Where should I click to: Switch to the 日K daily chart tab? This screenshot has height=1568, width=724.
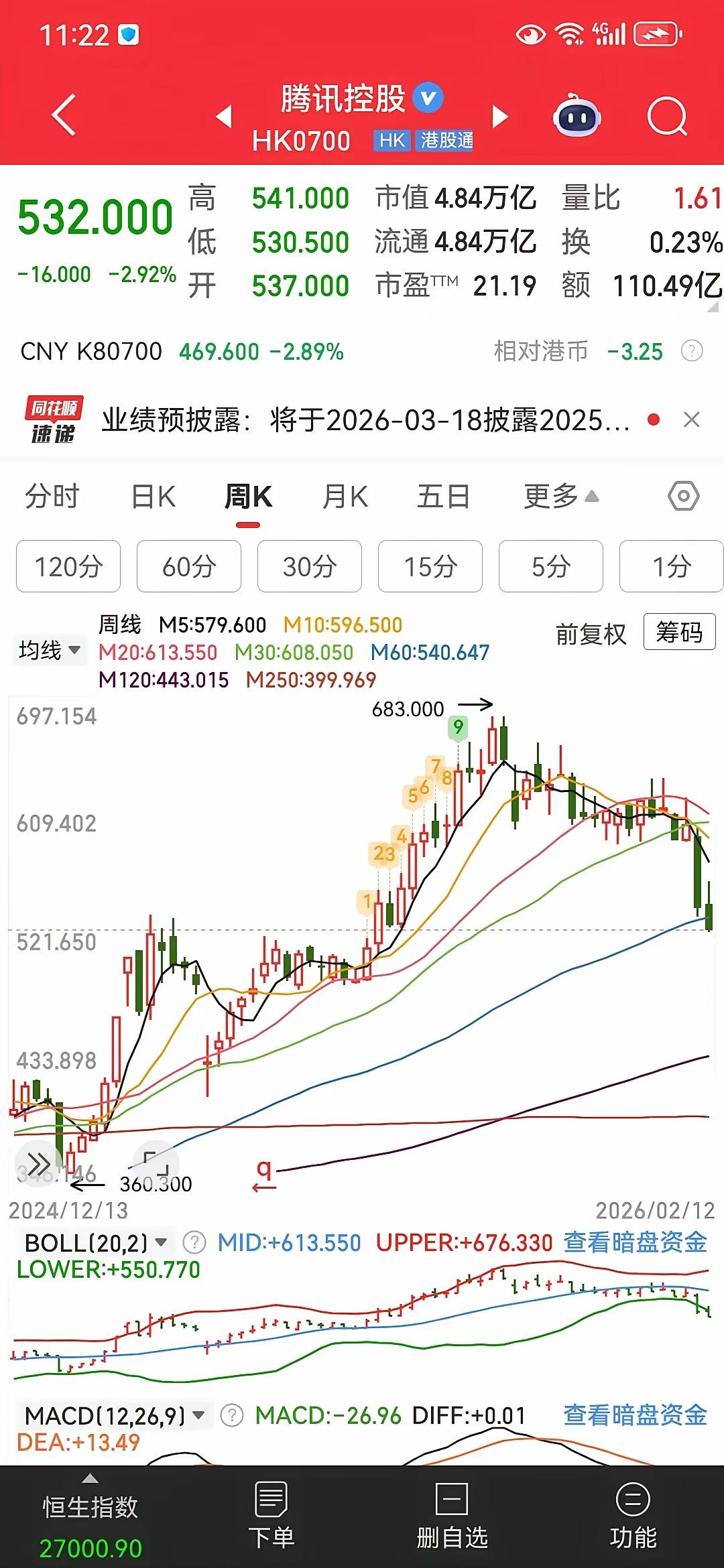[153, 497]
